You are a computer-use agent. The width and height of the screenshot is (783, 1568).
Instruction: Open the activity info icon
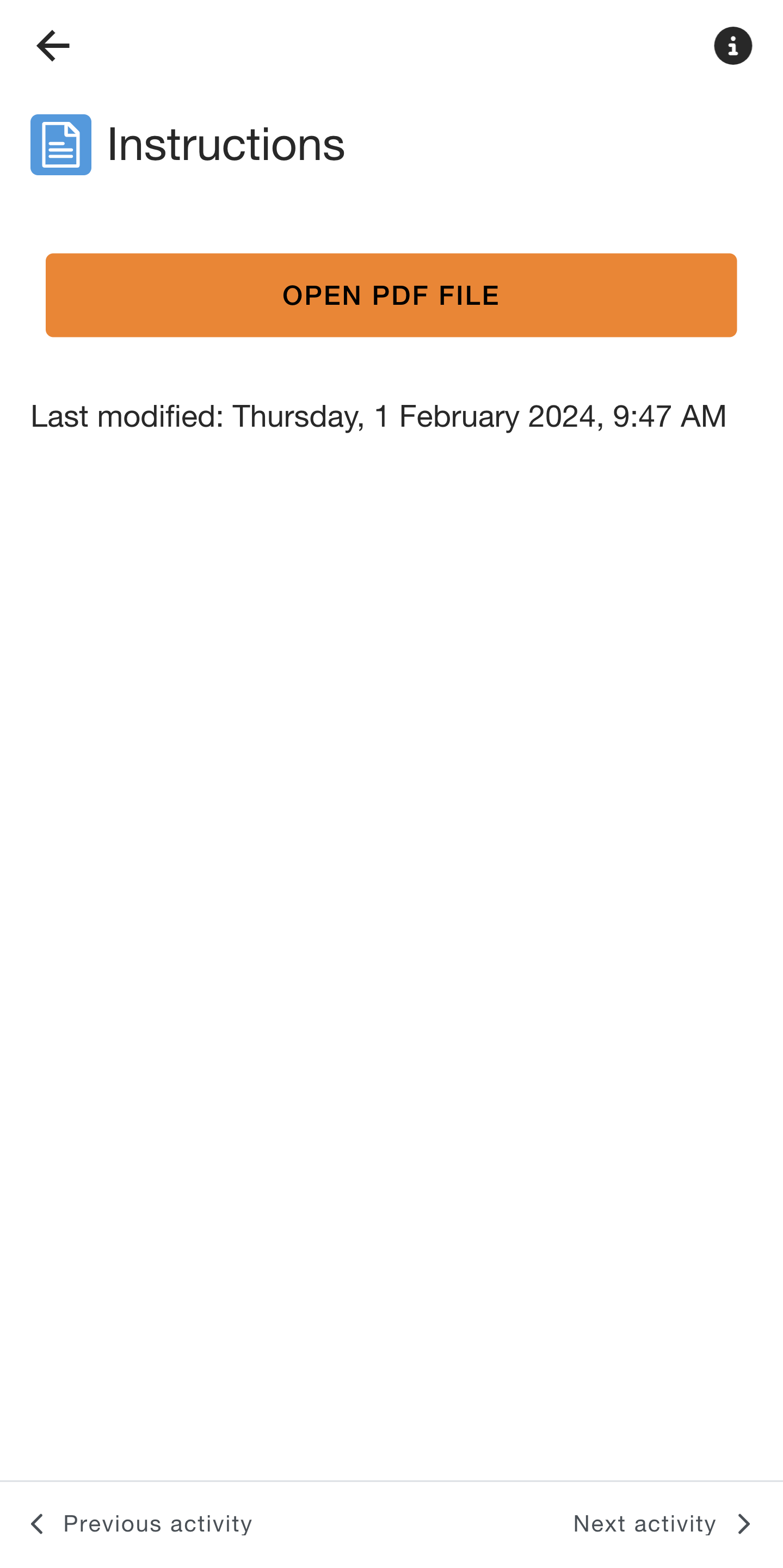coord(732,46)
